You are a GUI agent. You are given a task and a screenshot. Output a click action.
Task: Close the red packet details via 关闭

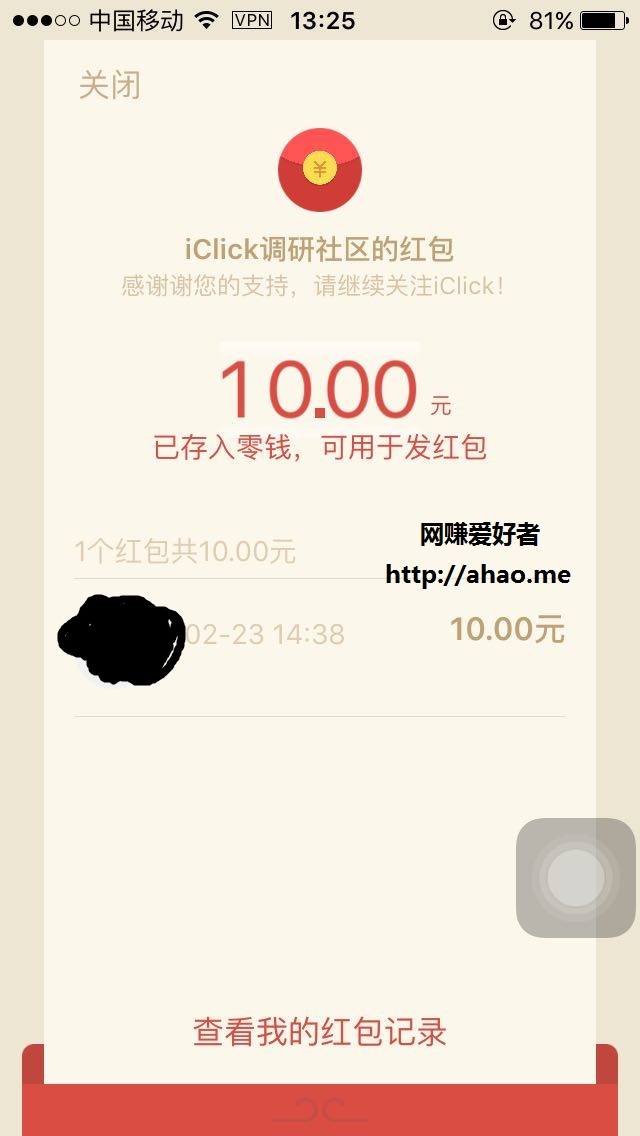point(109,86)
